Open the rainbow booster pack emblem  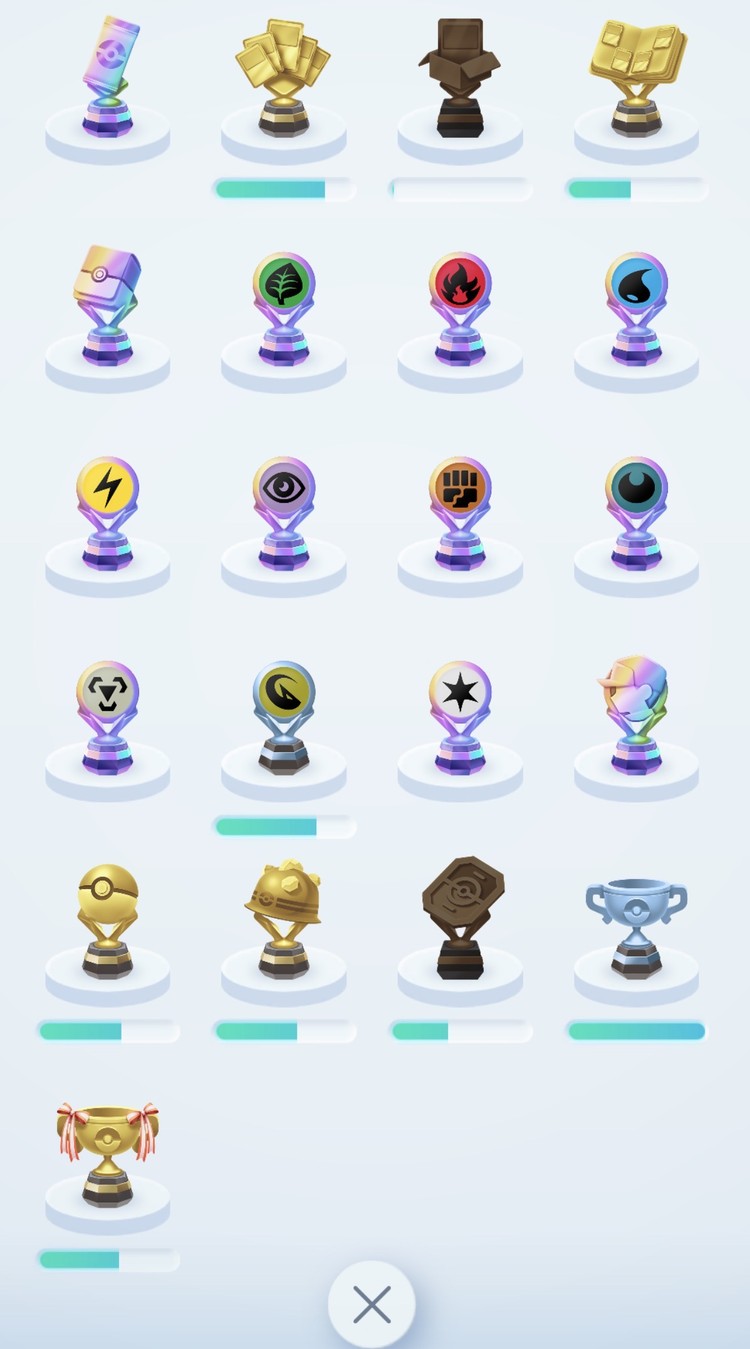[107, 78]
